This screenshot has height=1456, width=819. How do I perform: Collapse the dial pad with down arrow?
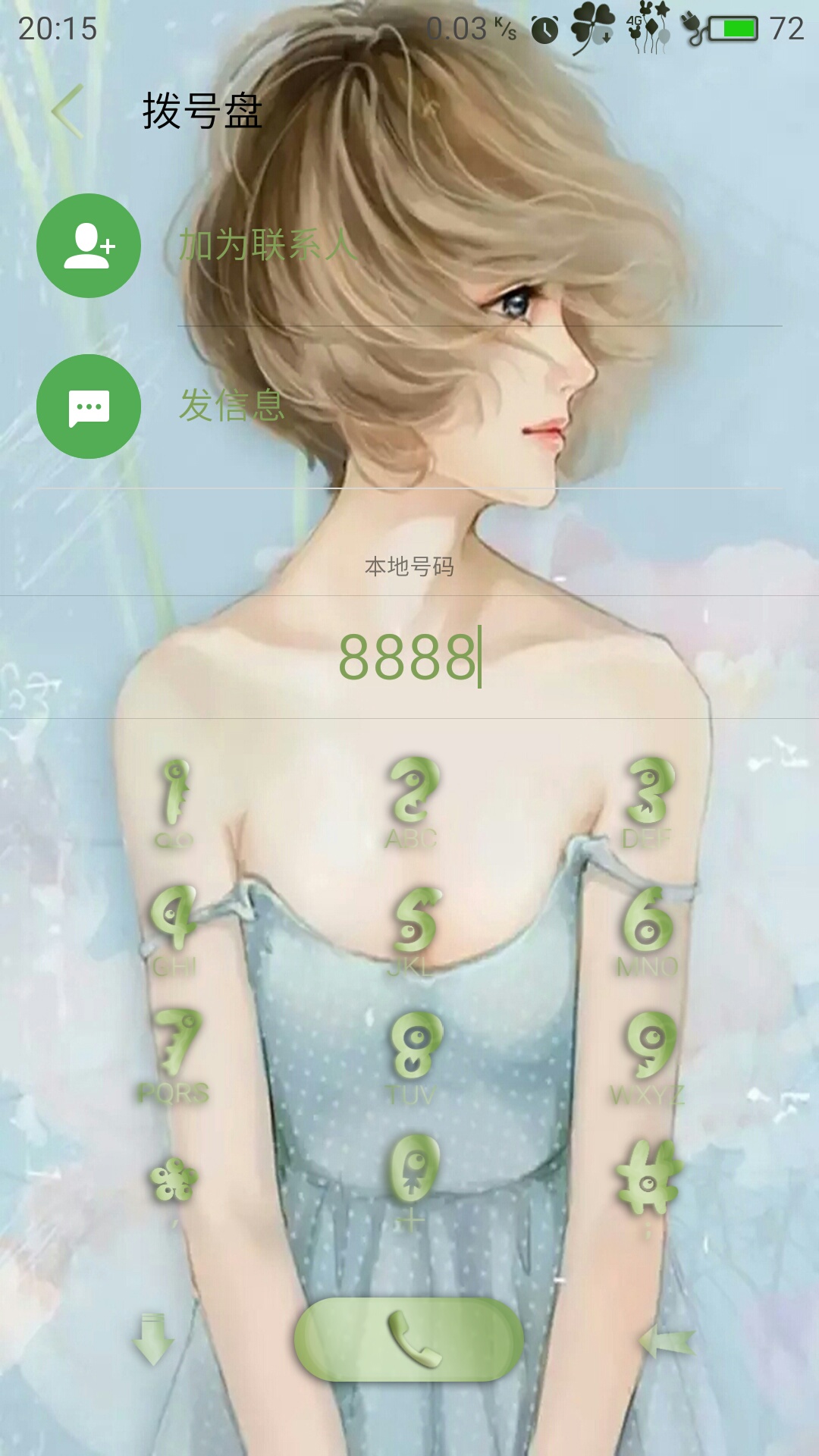tap(154, 1338)
